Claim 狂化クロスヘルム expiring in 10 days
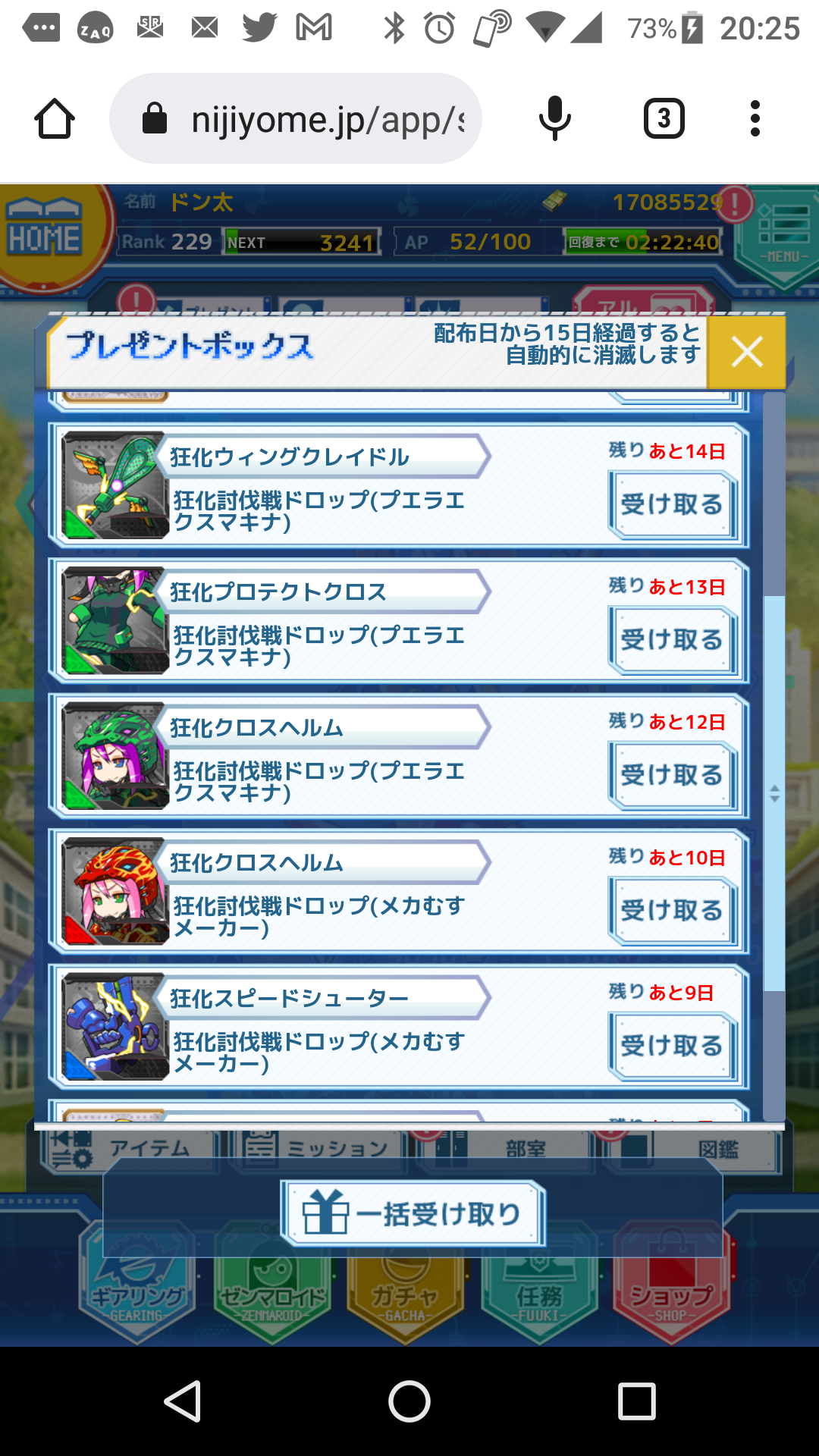819x1456 pixels. coord(672,911)
